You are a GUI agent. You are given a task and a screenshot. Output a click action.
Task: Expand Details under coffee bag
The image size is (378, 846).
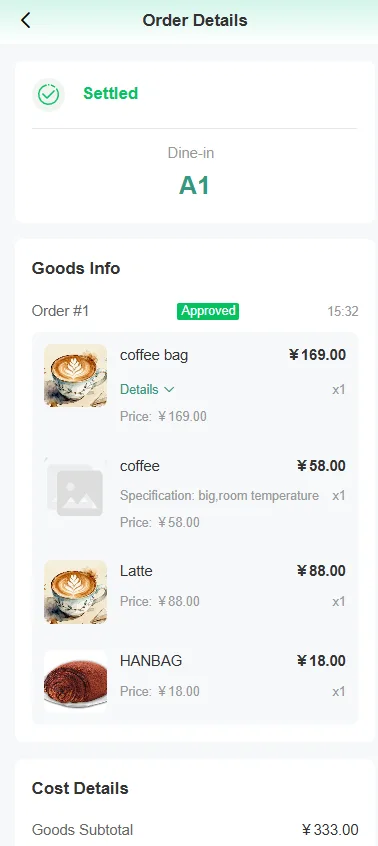[147, 390]
